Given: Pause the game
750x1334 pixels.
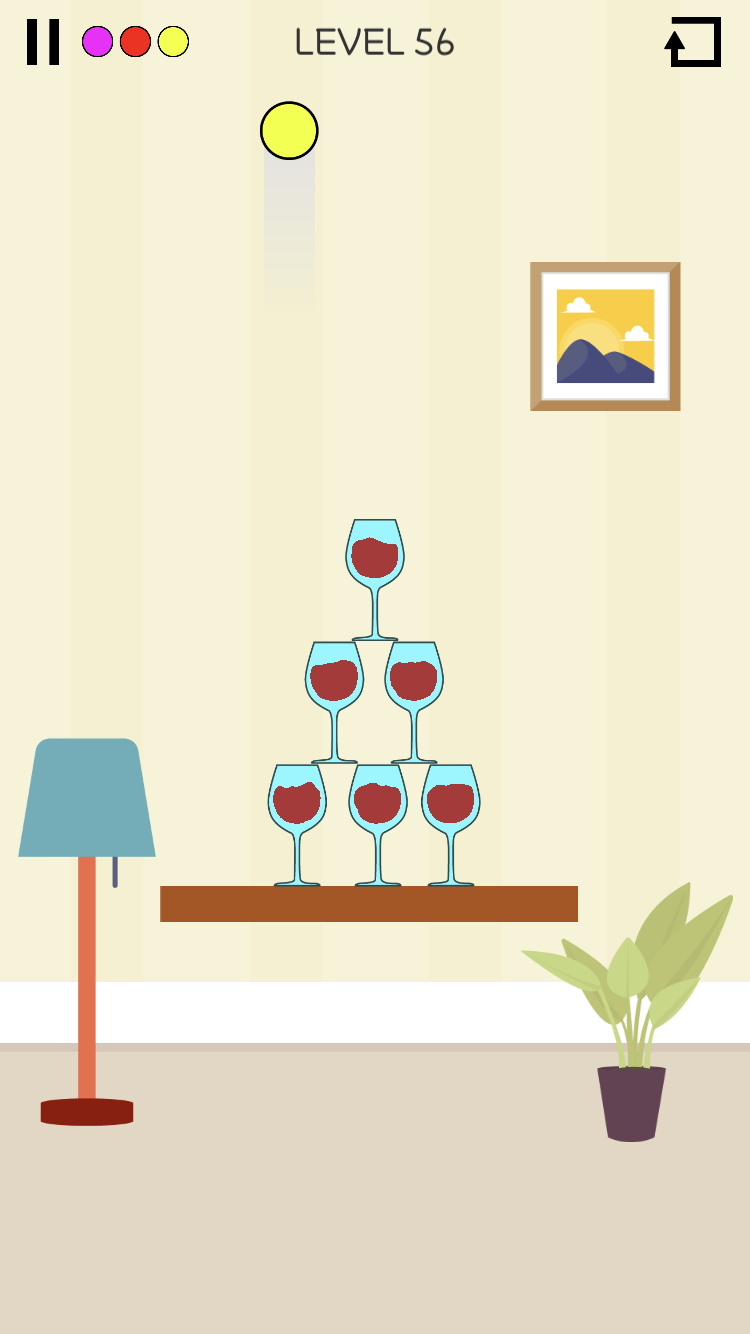Looking at the screenshot, I should pos(43,42).
